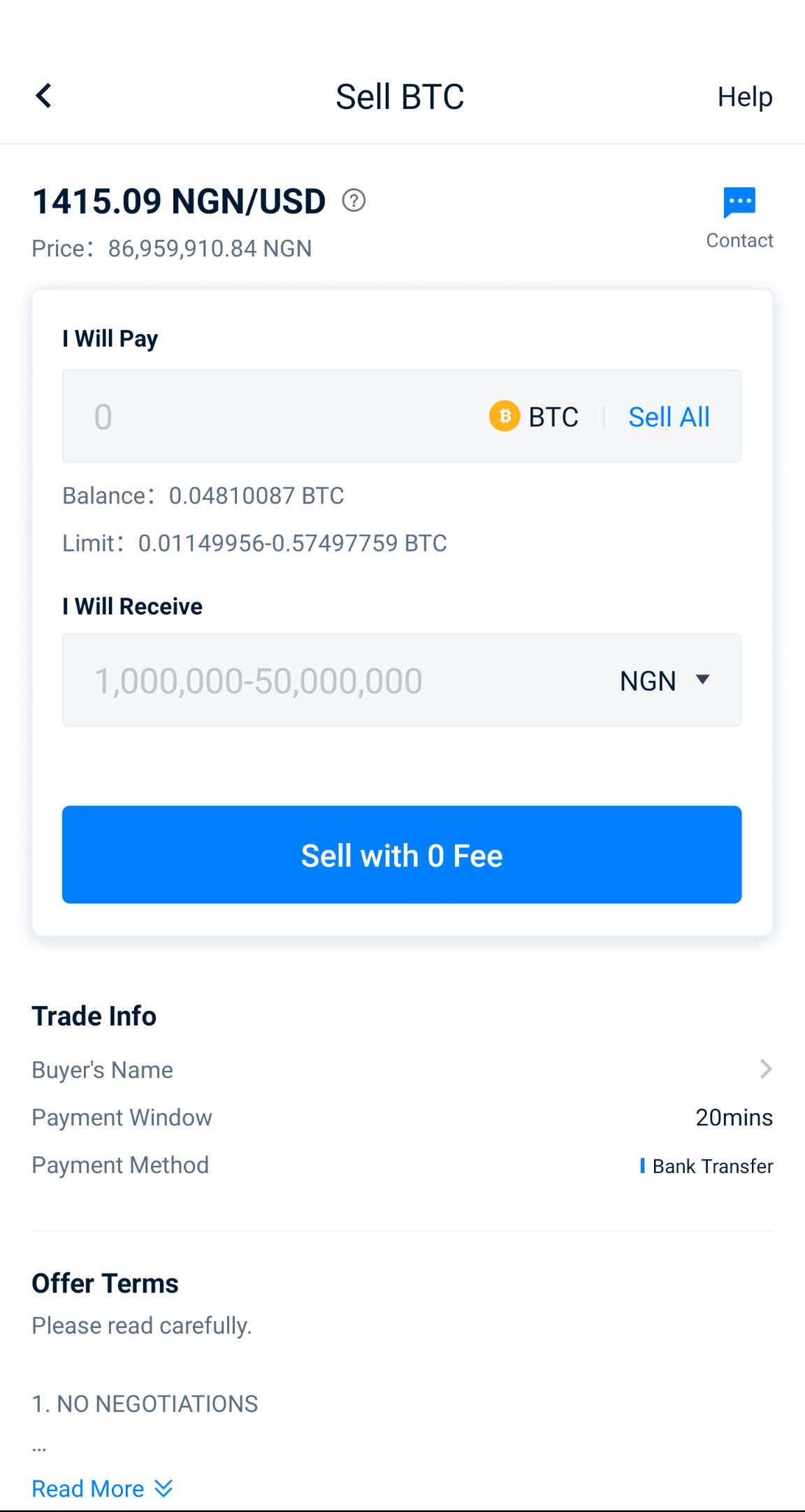Click the 1415.09 NGN/USD rate heading

(x=178, y=201)
